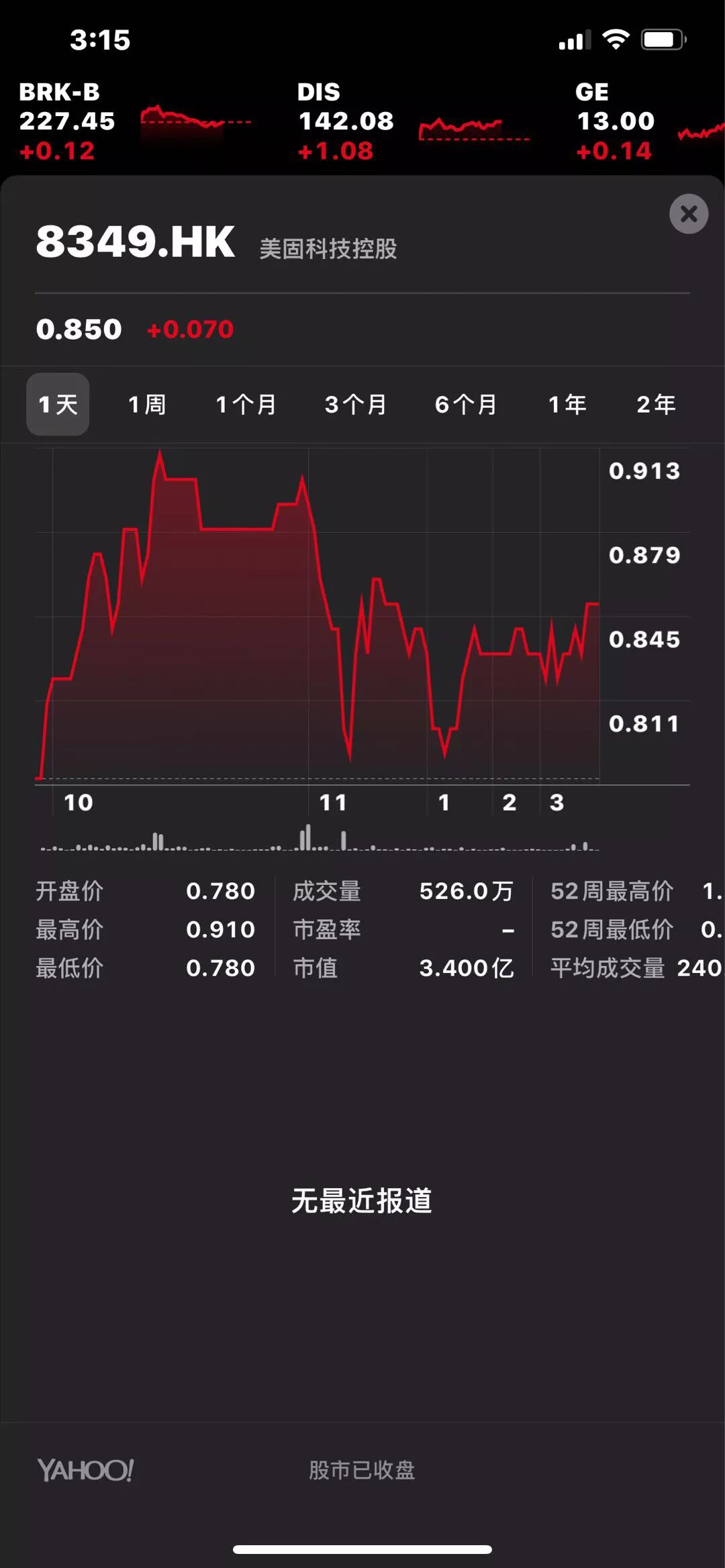View the 6个月 price chart
The image size is (725, 1568).
(466, 405)
